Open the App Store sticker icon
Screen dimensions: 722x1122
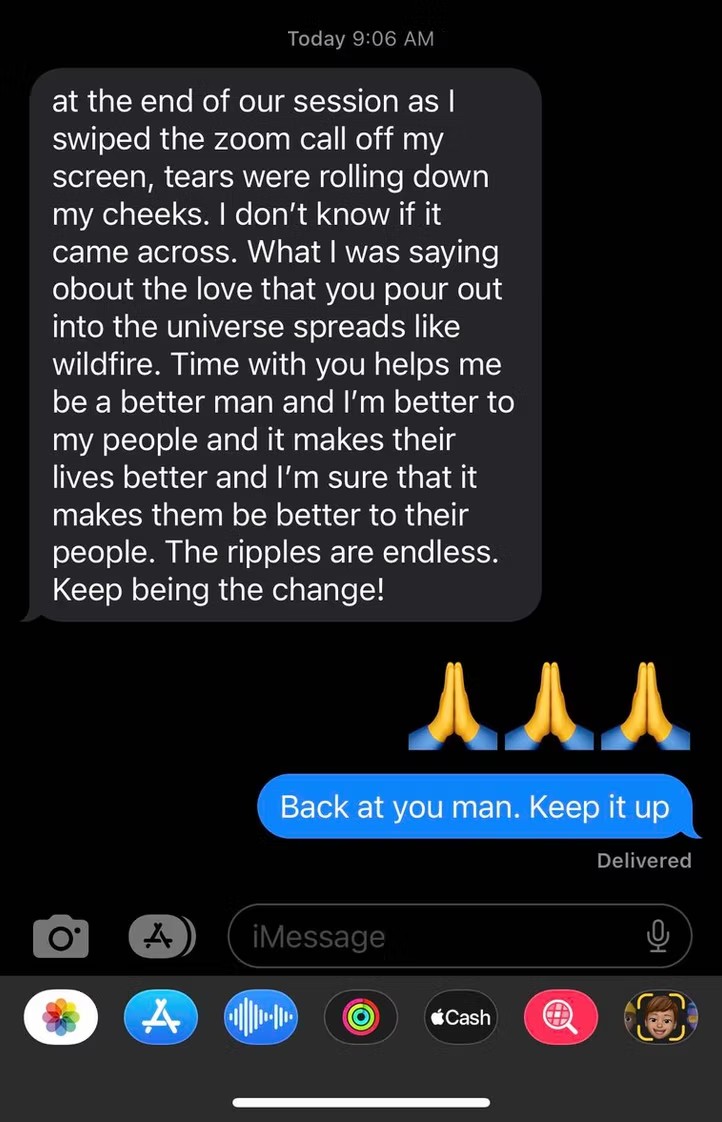tap(161, 1017)
